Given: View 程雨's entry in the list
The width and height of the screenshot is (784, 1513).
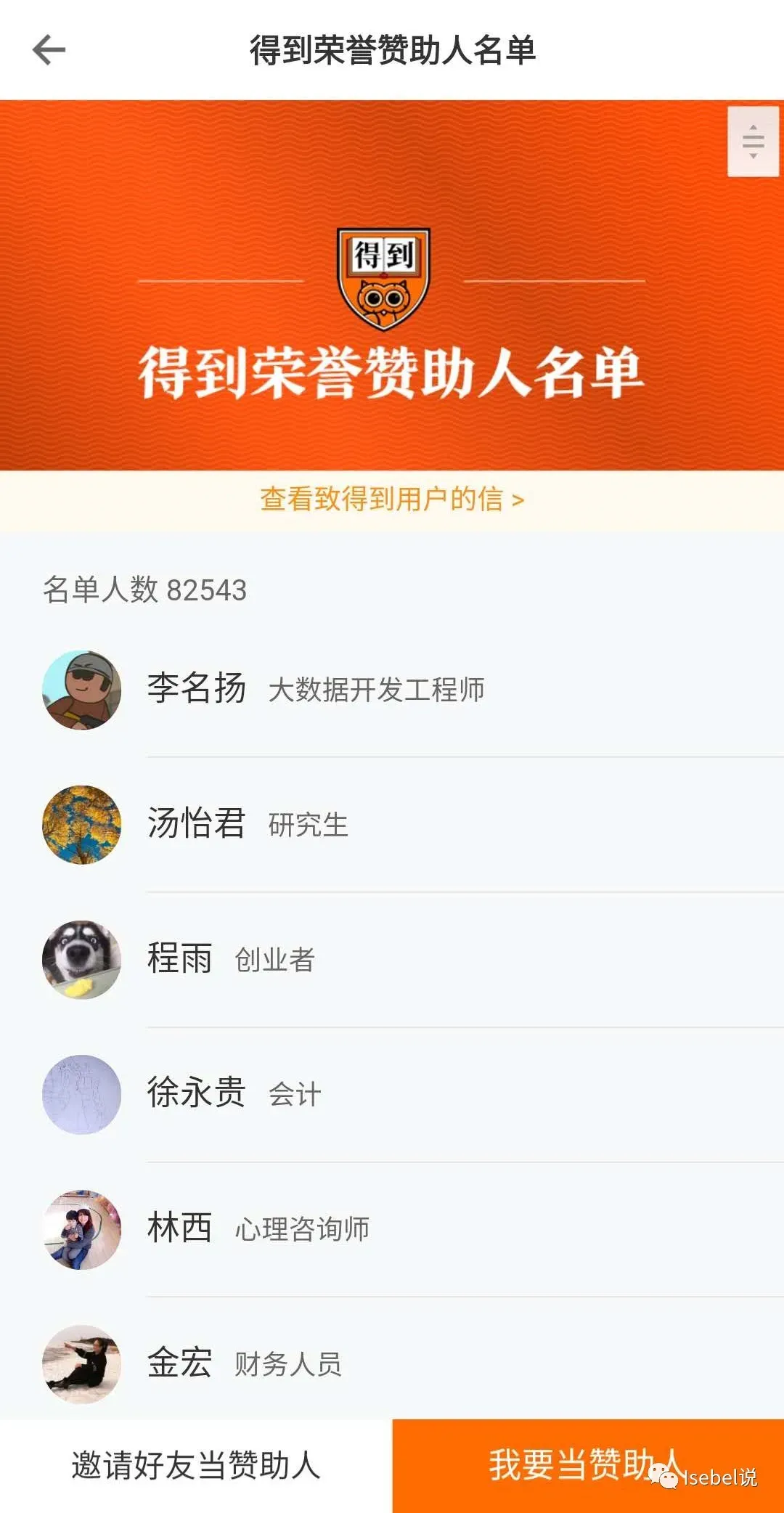Looking at the screenshot, I should tap(392, 960).
